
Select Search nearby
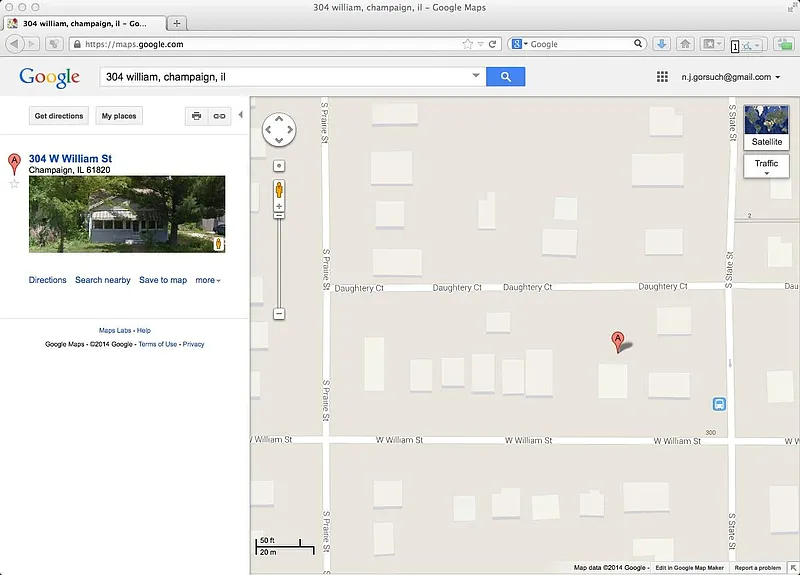[102, 280]
